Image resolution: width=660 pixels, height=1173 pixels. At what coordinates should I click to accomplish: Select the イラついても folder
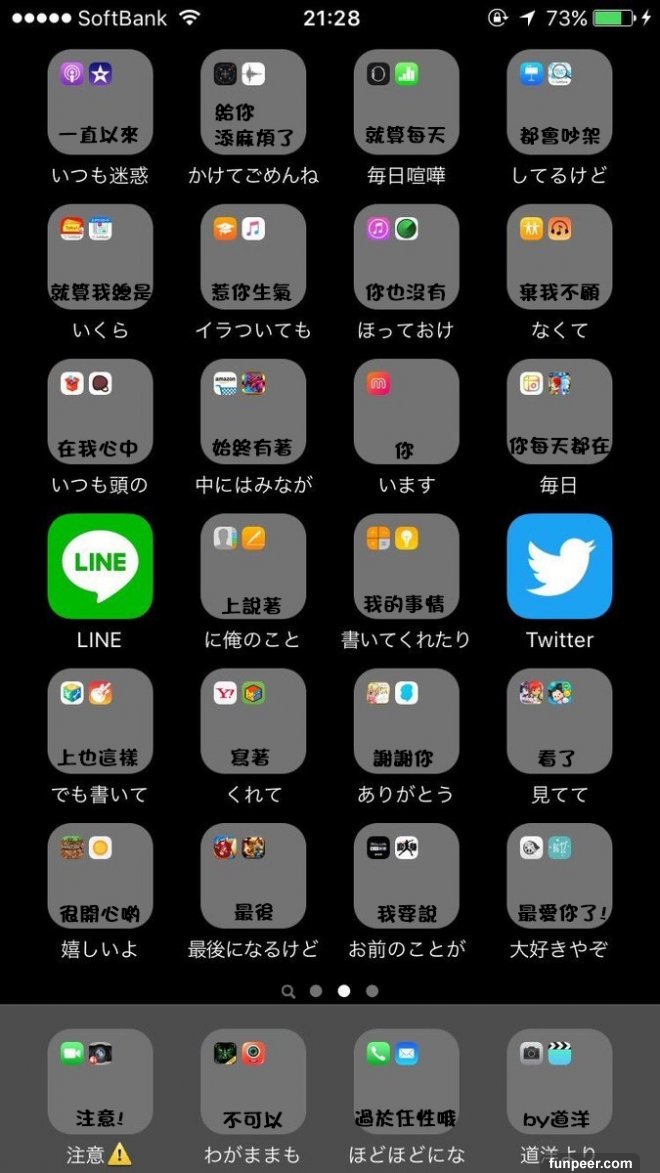(x=253, y=257)
